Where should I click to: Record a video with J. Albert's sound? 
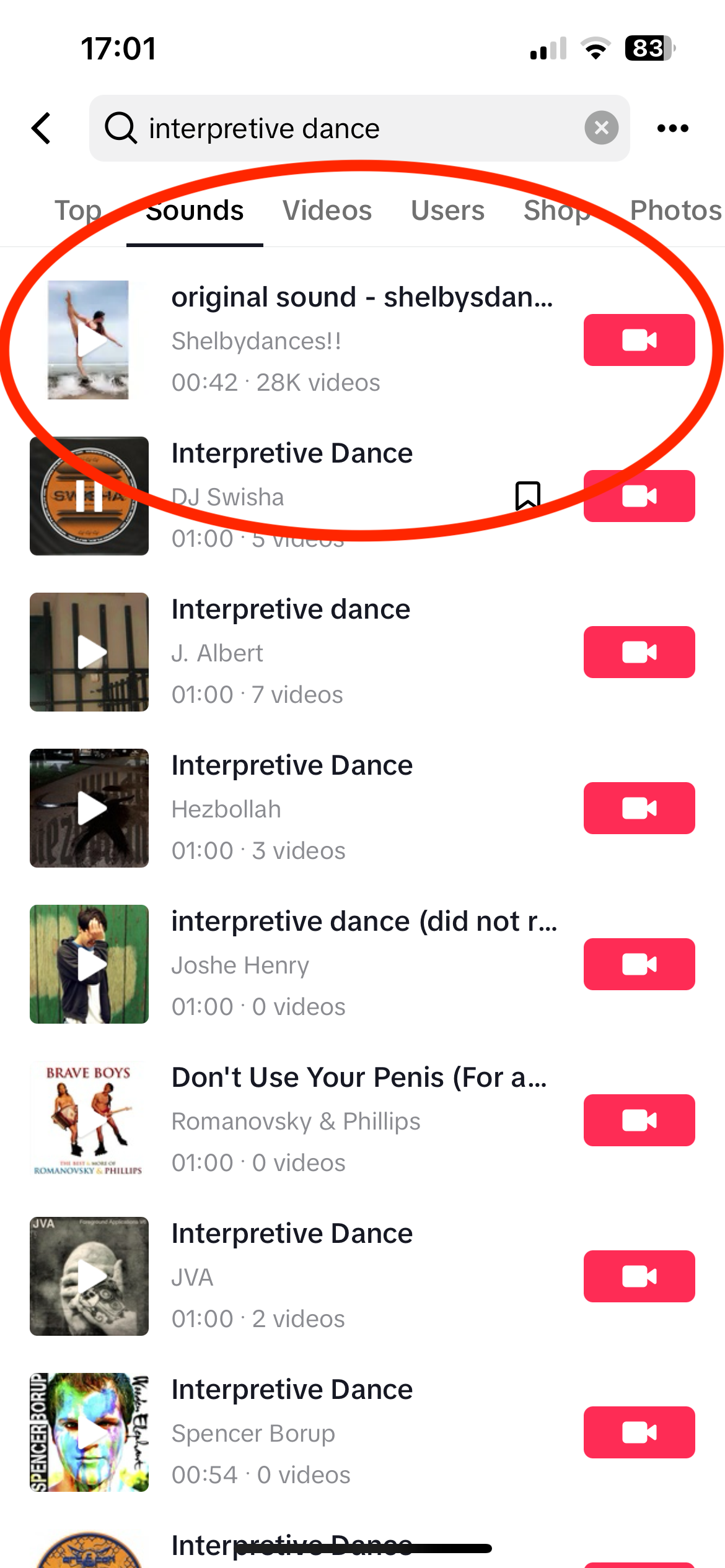click(x=639, y=652)
